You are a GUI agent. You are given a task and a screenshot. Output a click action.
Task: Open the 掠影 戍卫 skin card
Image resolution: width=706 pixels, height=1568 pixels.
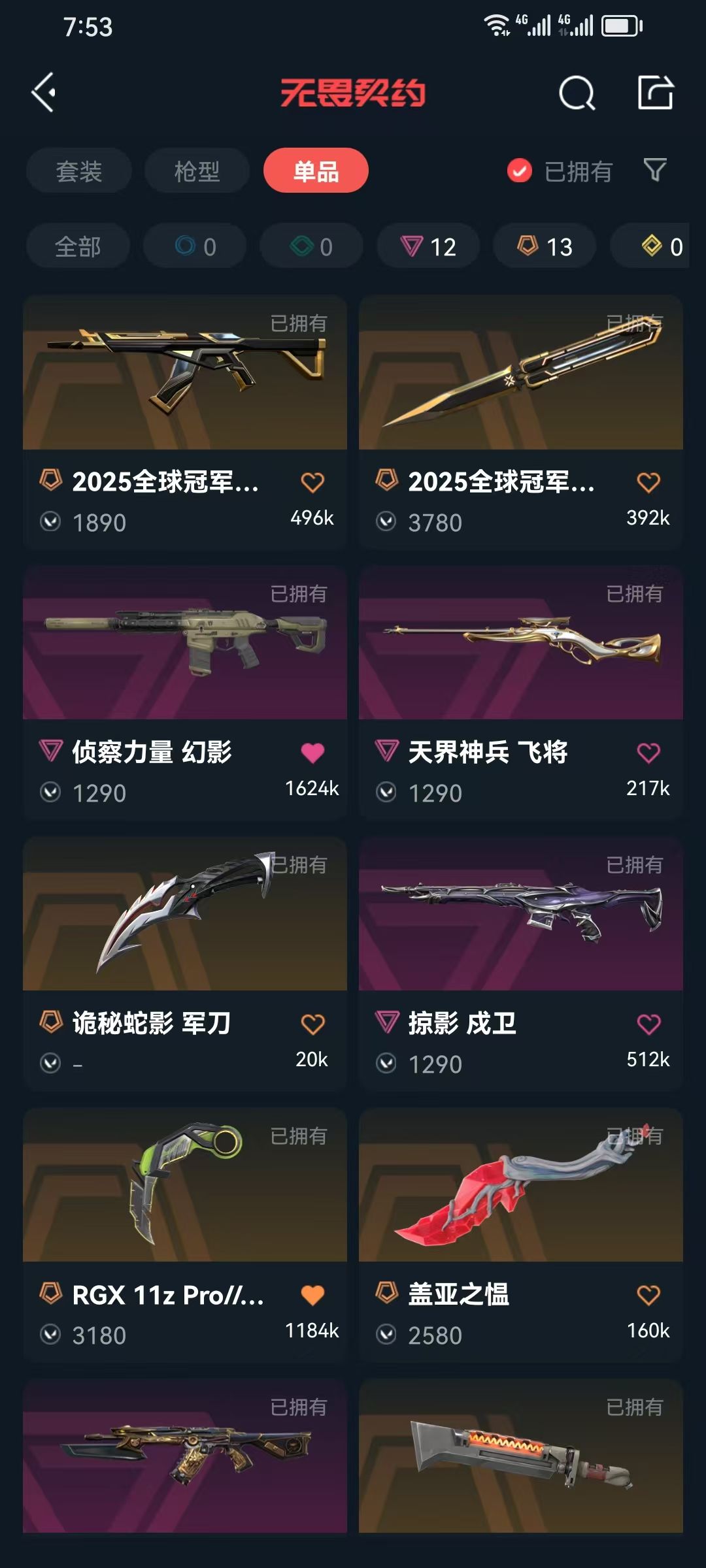click(521, 964)
